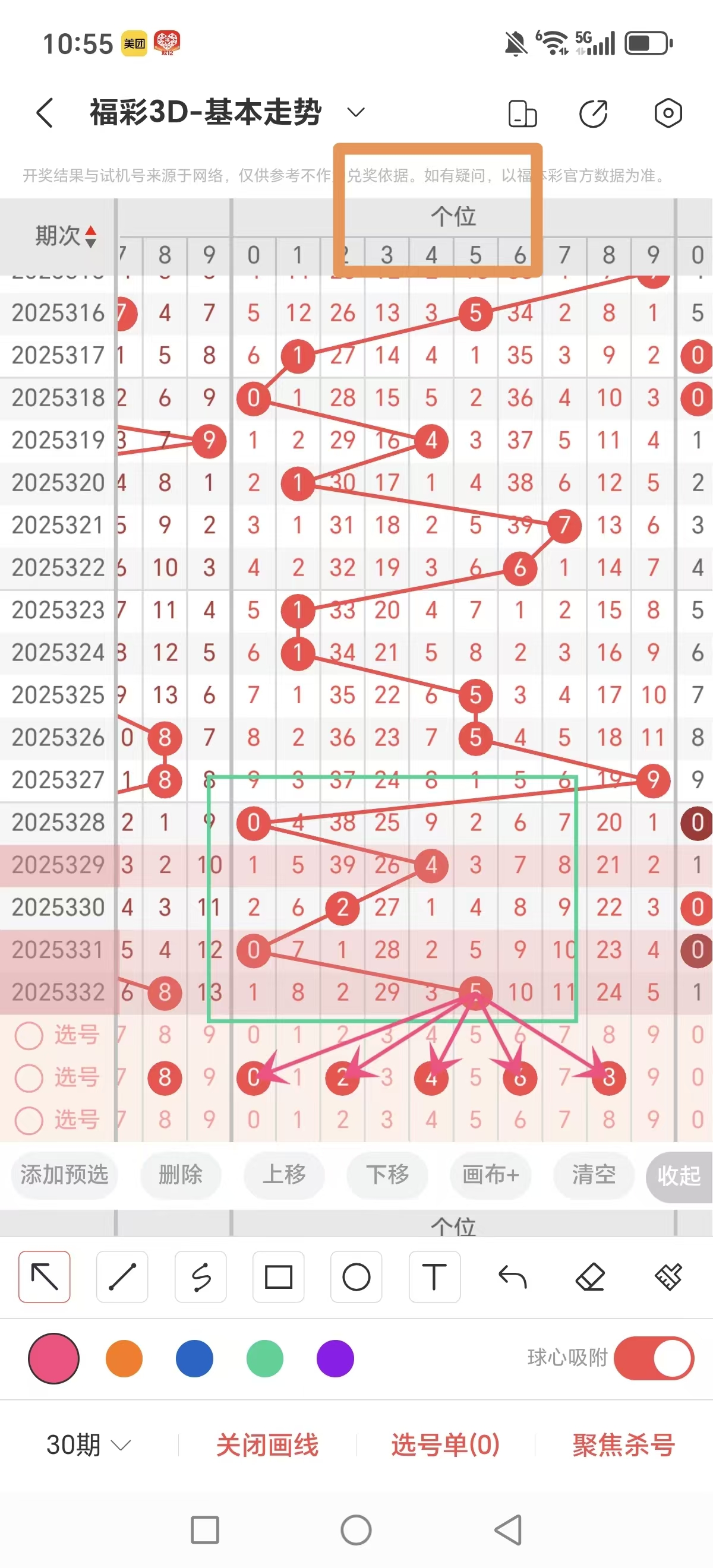Select the arrow drawing tool
Viewport: 713px width, 1568px height.
pyautogui.click(x=45, y=1276)
